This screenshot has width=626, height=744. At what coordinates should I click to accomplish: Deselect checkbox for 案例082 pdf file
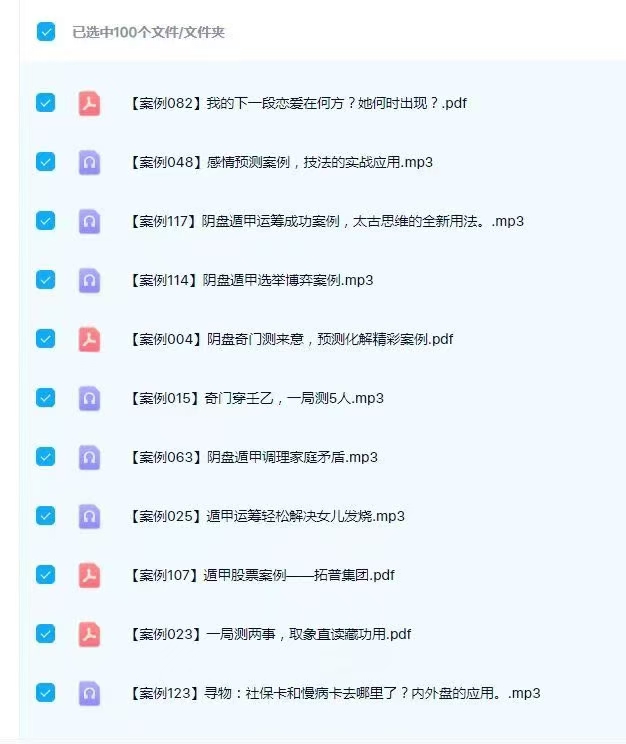click(45, 102)
